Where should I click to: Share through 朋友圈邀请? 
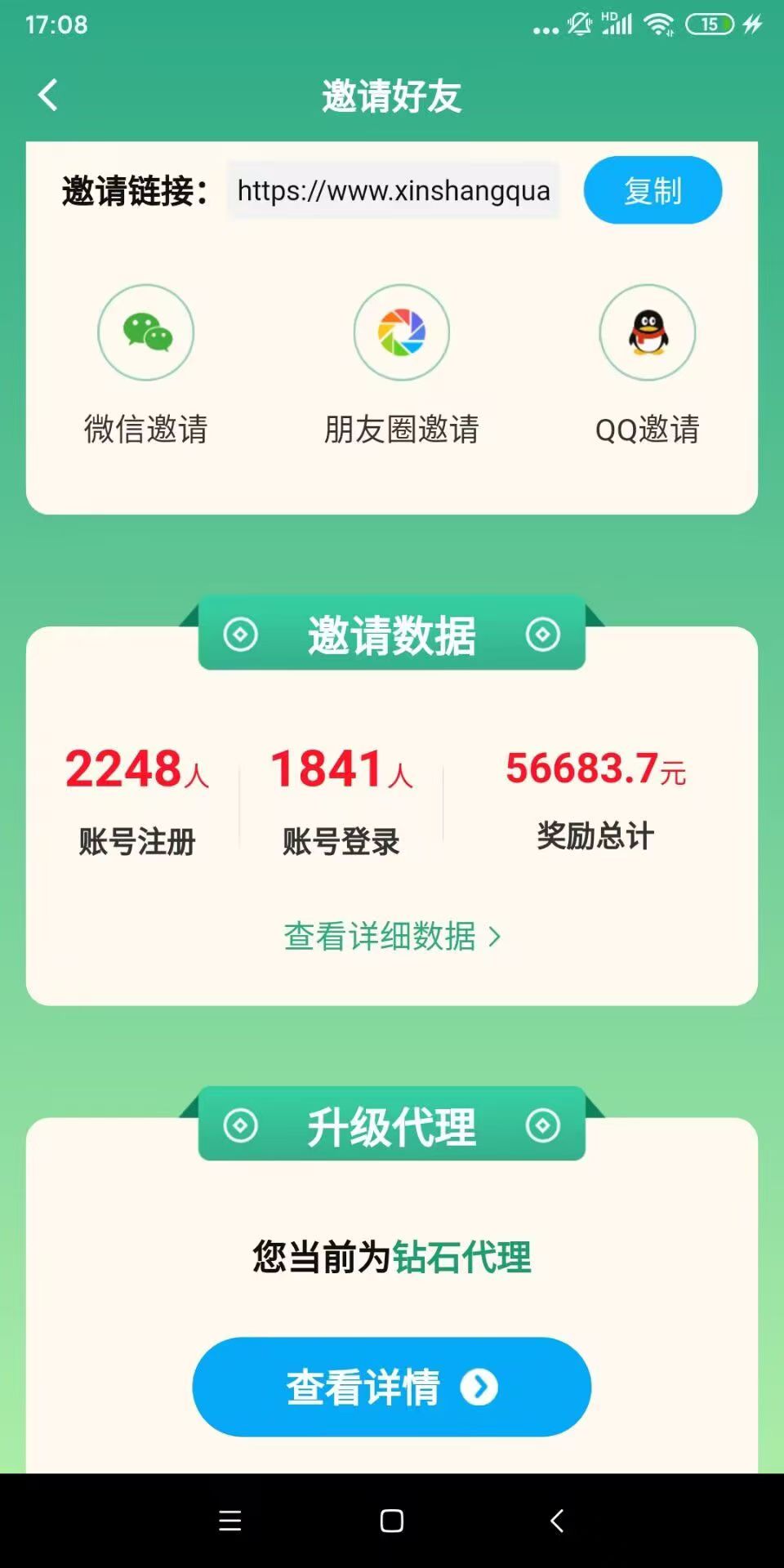(401, 332)
